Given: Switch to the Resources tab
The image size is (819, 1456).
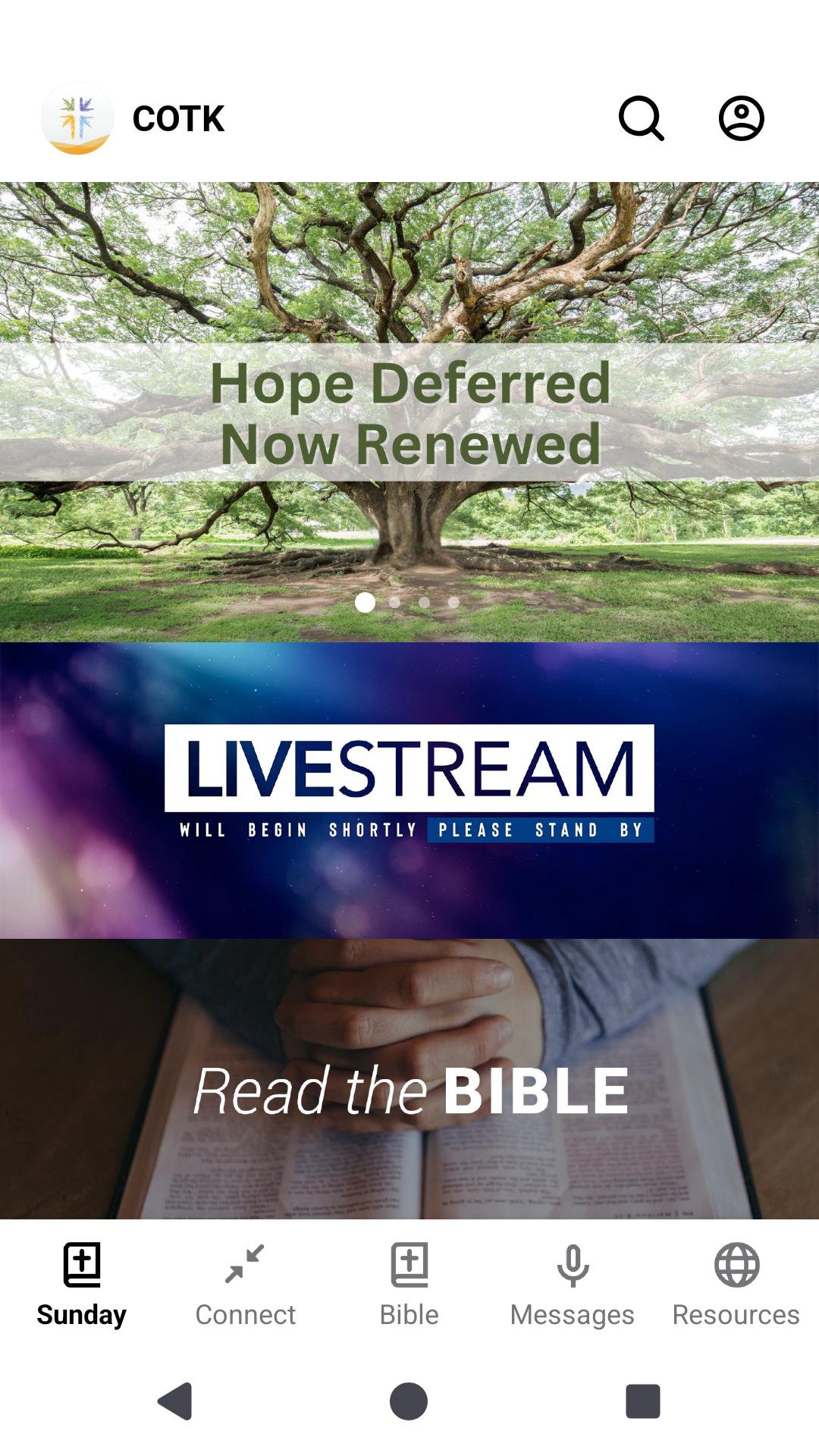Looking at the screenshot, I should click(x=736, y=1285).
